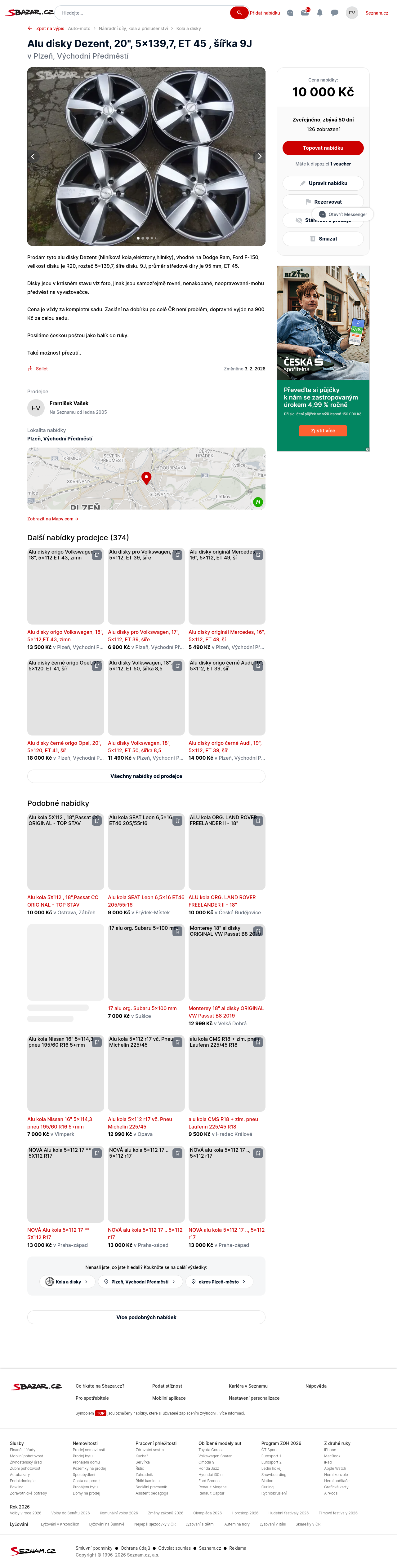Image resolution: width=397 pixels, height=1568 pixels.
Task: Open the Alu kola SEAT Leon listing
Action: [x=146, y=901]
